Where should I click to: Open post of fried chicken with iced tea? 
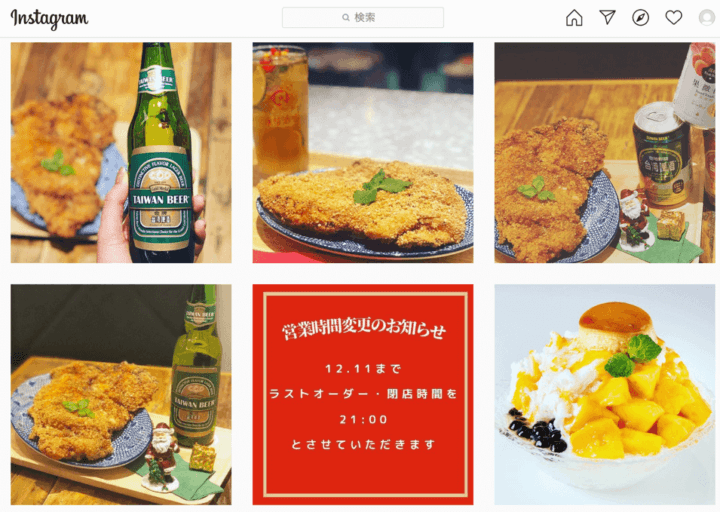click(x=362, y=152)
